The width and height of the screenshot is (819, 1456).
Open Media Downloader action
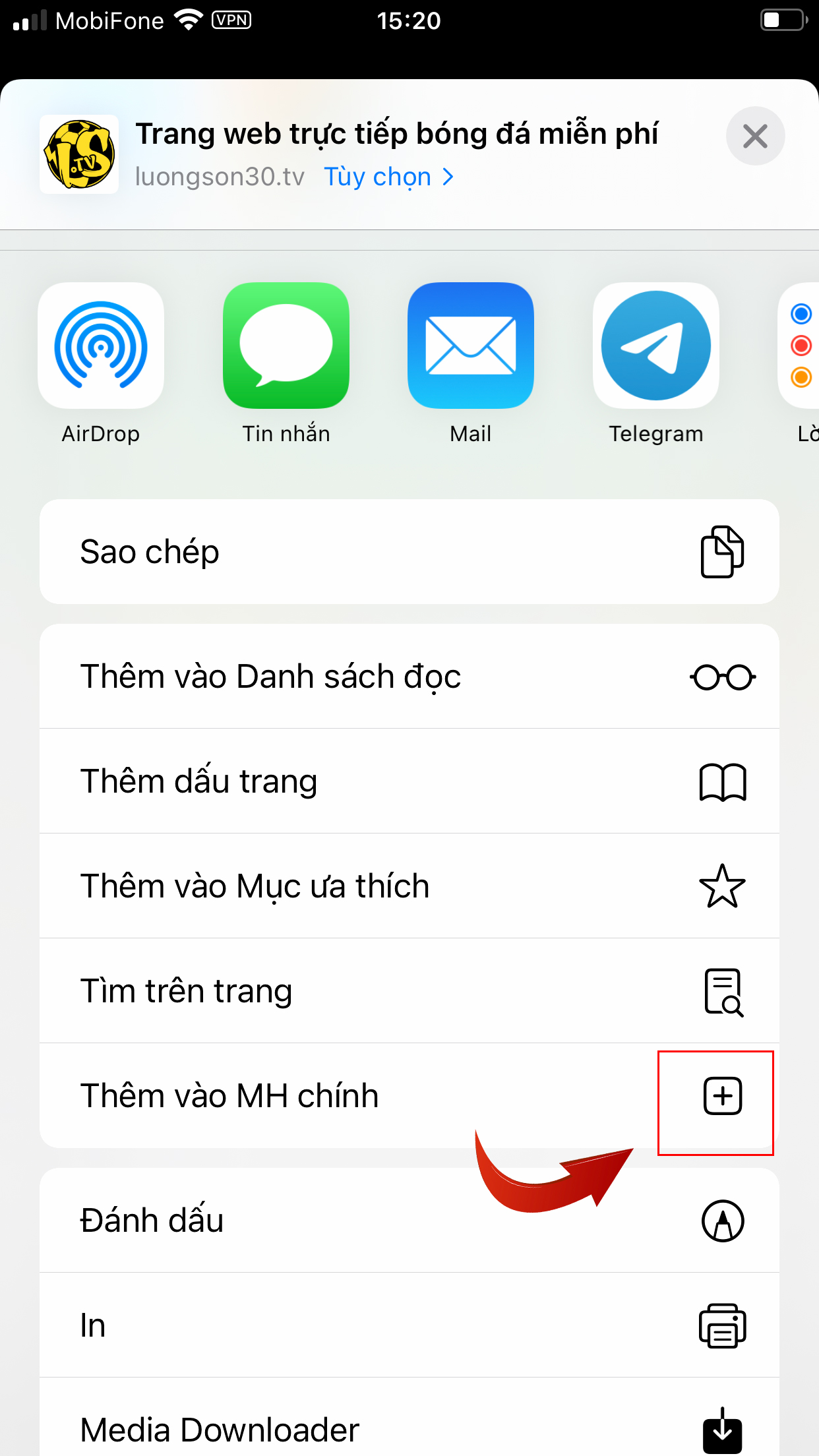pyautogui.click(x=409, y=1417)
